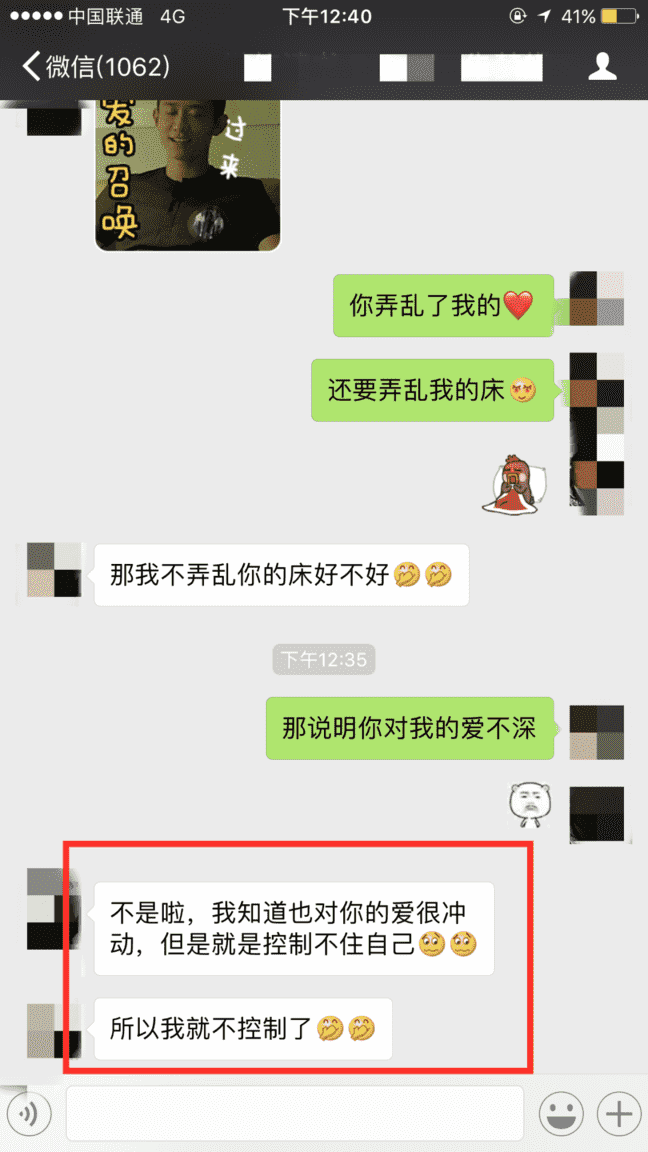Tap the avatar beside 那说明你对我的爱不深
Viewport: 648px width, 1152px height.
596,732
